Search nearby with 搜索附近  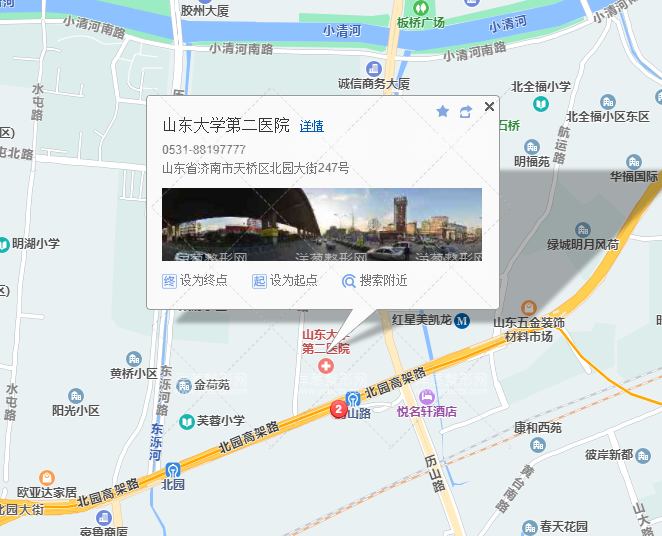(375, 281)
